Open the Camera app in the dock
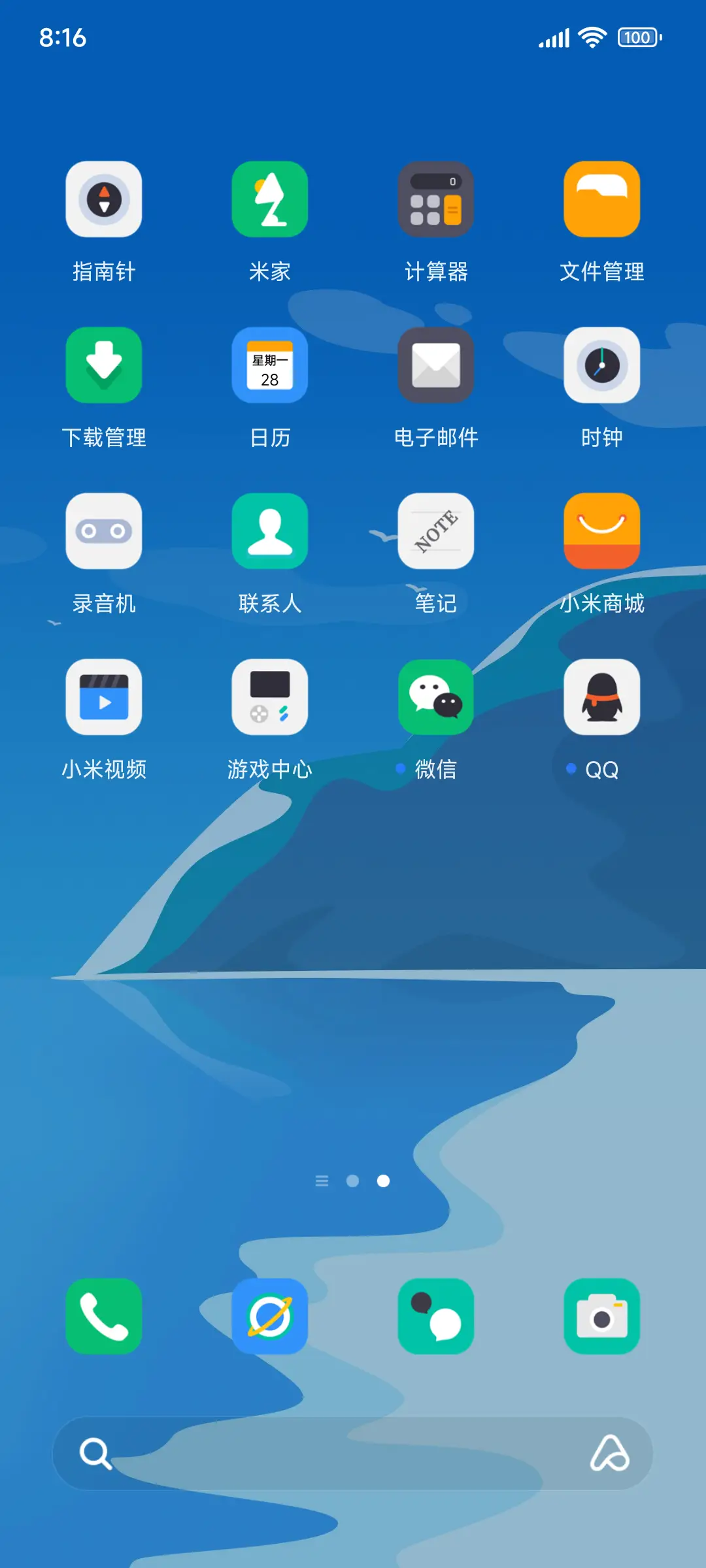This screenshot has height=1568, width=706. 601,1316
